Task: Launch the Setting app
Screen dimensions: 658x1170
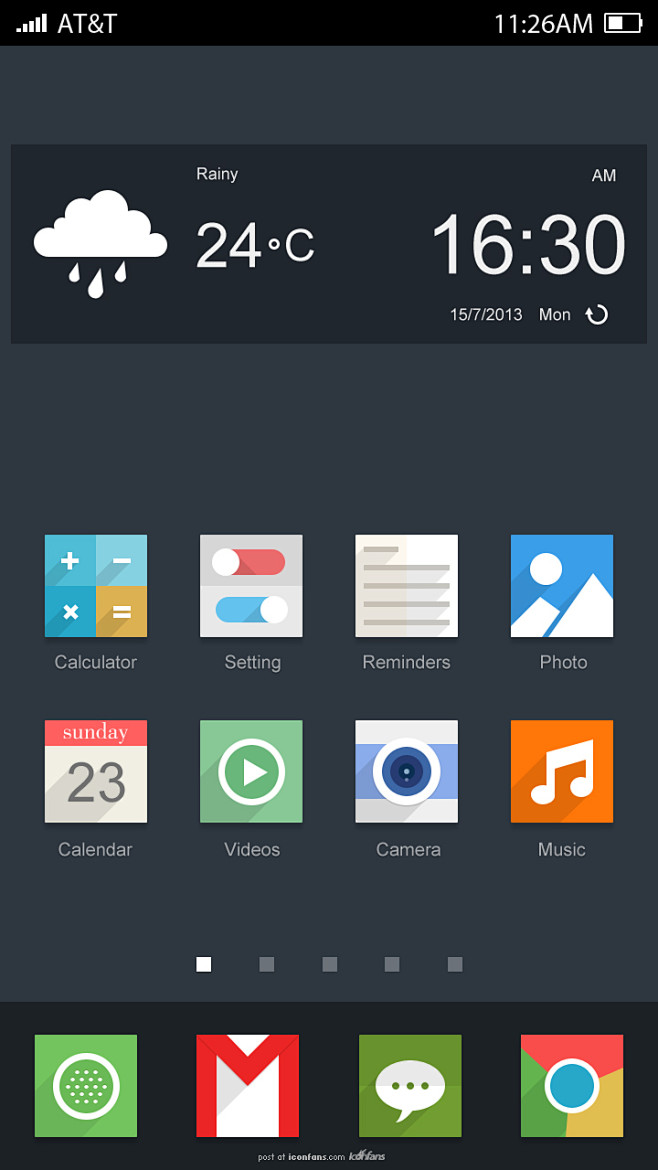Action: pos(251,586)
